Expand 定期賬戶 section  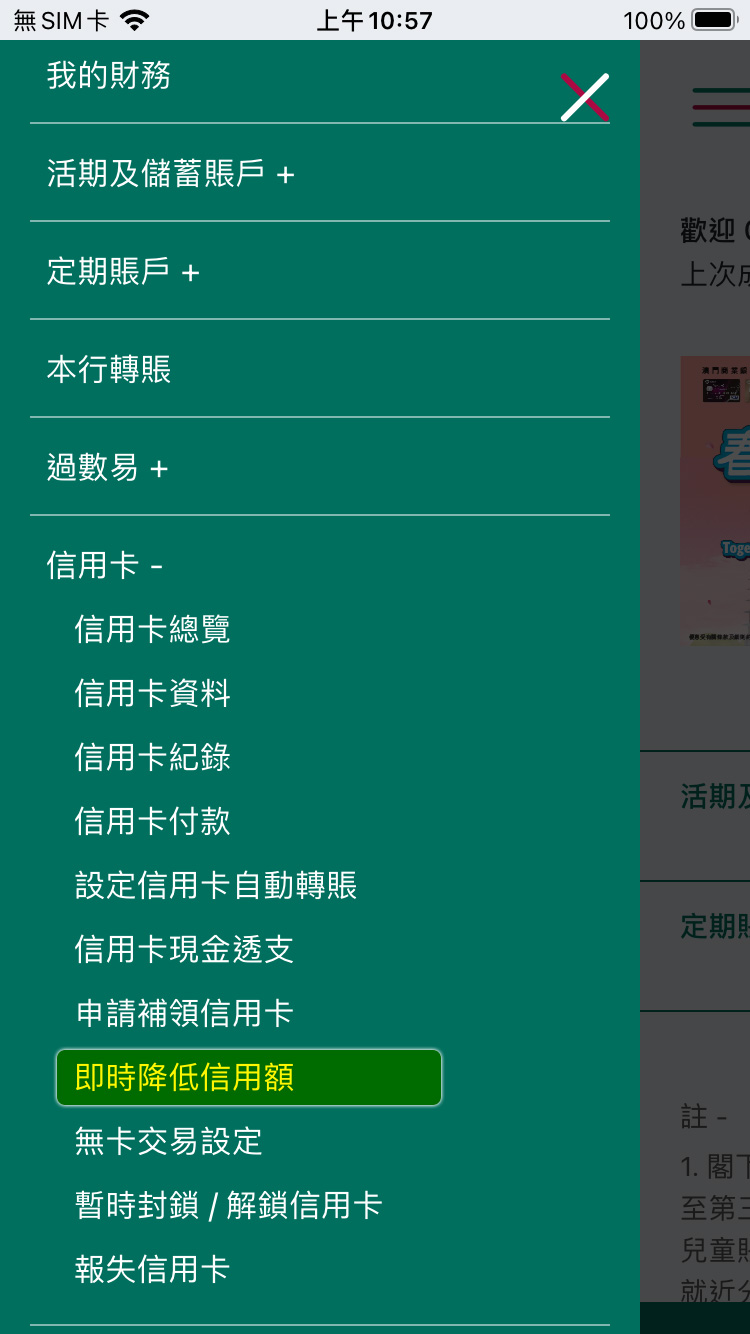[123, 272]
